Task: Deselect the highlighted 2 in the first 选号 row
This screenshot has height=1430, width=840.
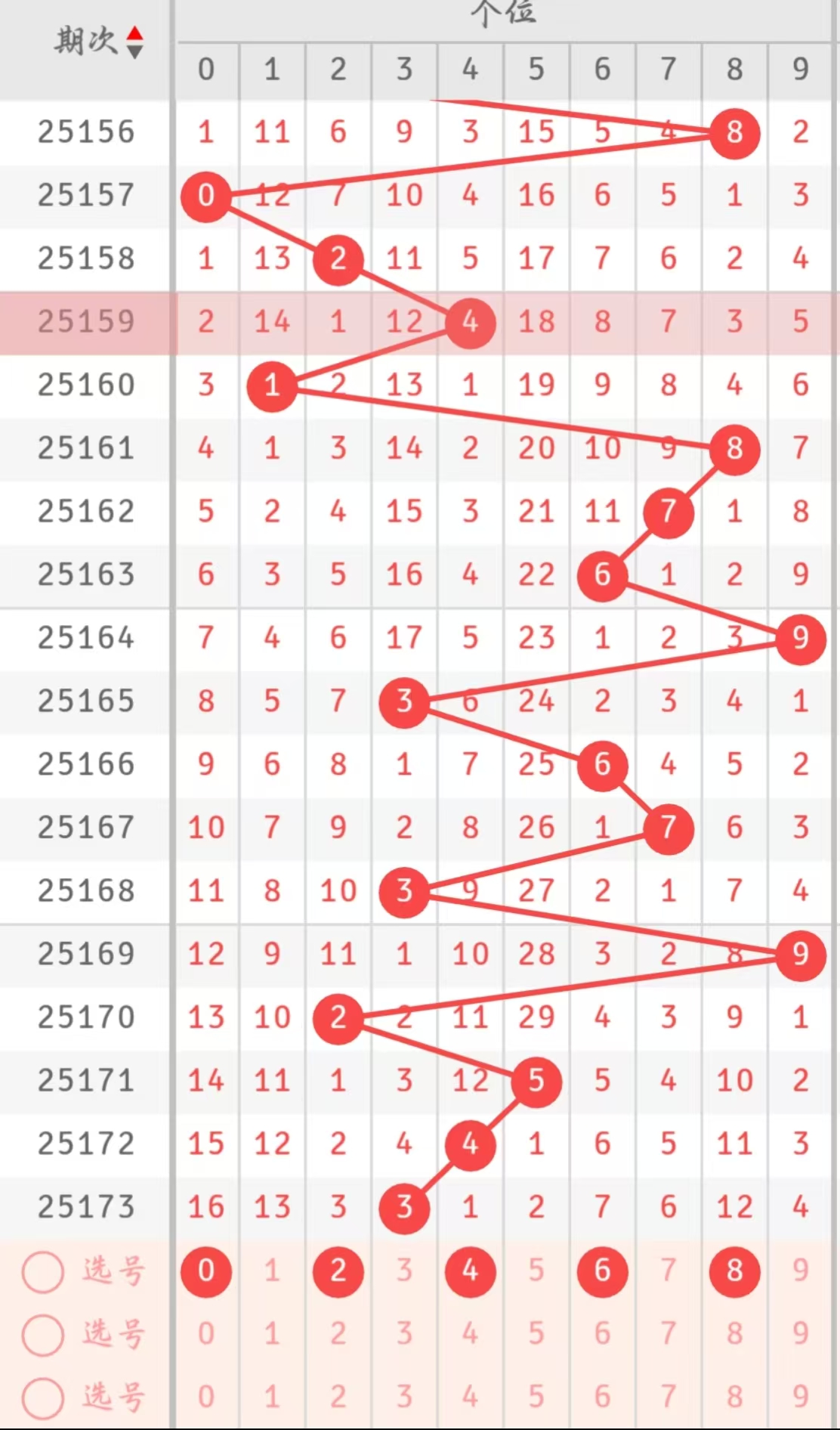Action: tap(338, 1271)
